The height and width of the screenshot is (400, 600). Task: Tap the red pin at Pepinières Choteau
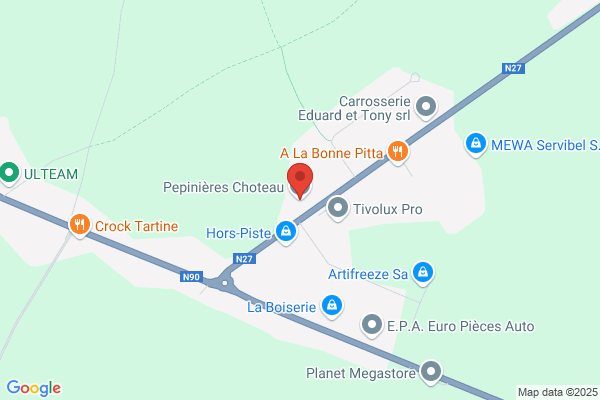[x=300, y=179]
